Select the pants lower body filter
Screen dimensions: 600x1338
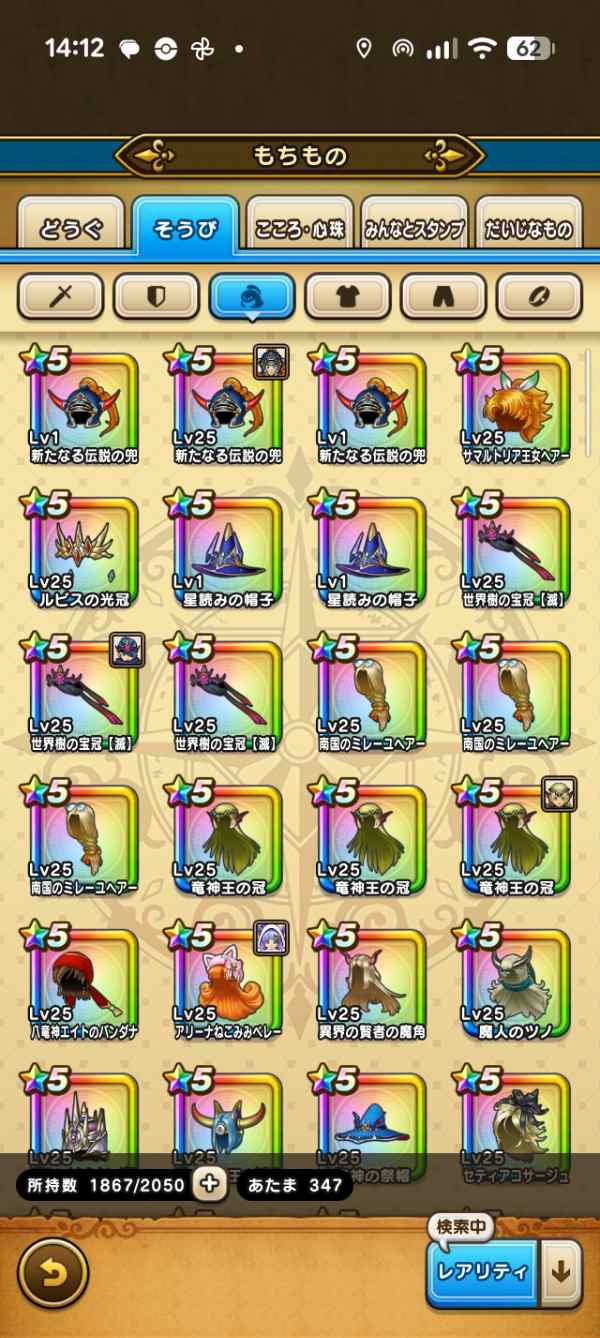443,296
